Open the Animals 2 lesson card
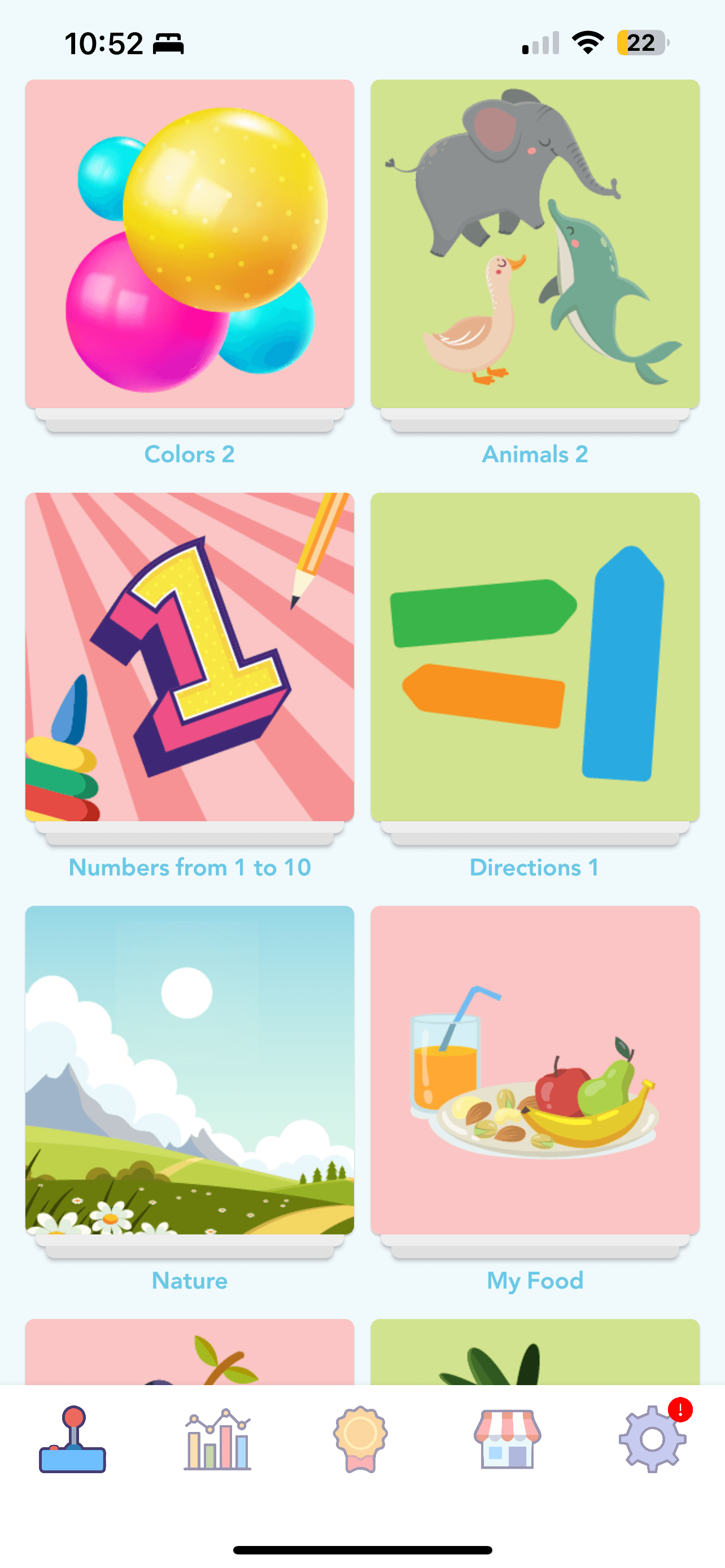 [535, 243]
